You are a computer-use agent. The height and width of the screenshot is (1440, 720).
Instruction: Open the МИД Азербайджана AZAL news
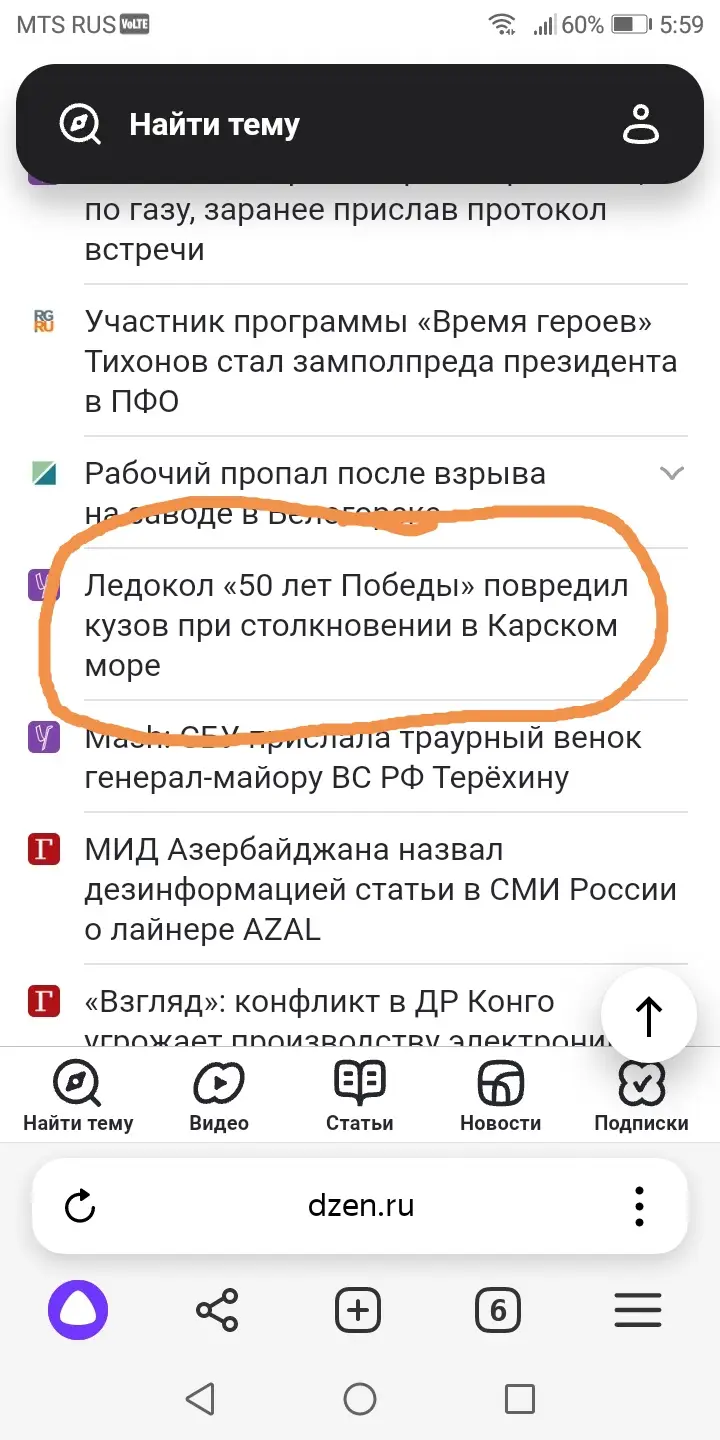[x=380, y=889]
